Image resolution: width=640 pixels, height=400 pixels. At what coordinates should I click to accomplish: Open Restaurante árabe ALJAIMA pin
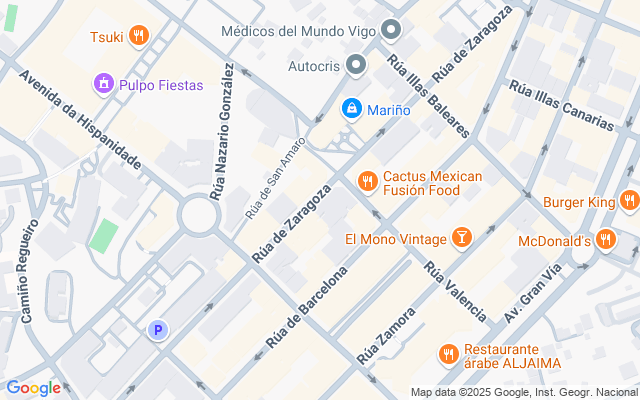click(449, 355)
